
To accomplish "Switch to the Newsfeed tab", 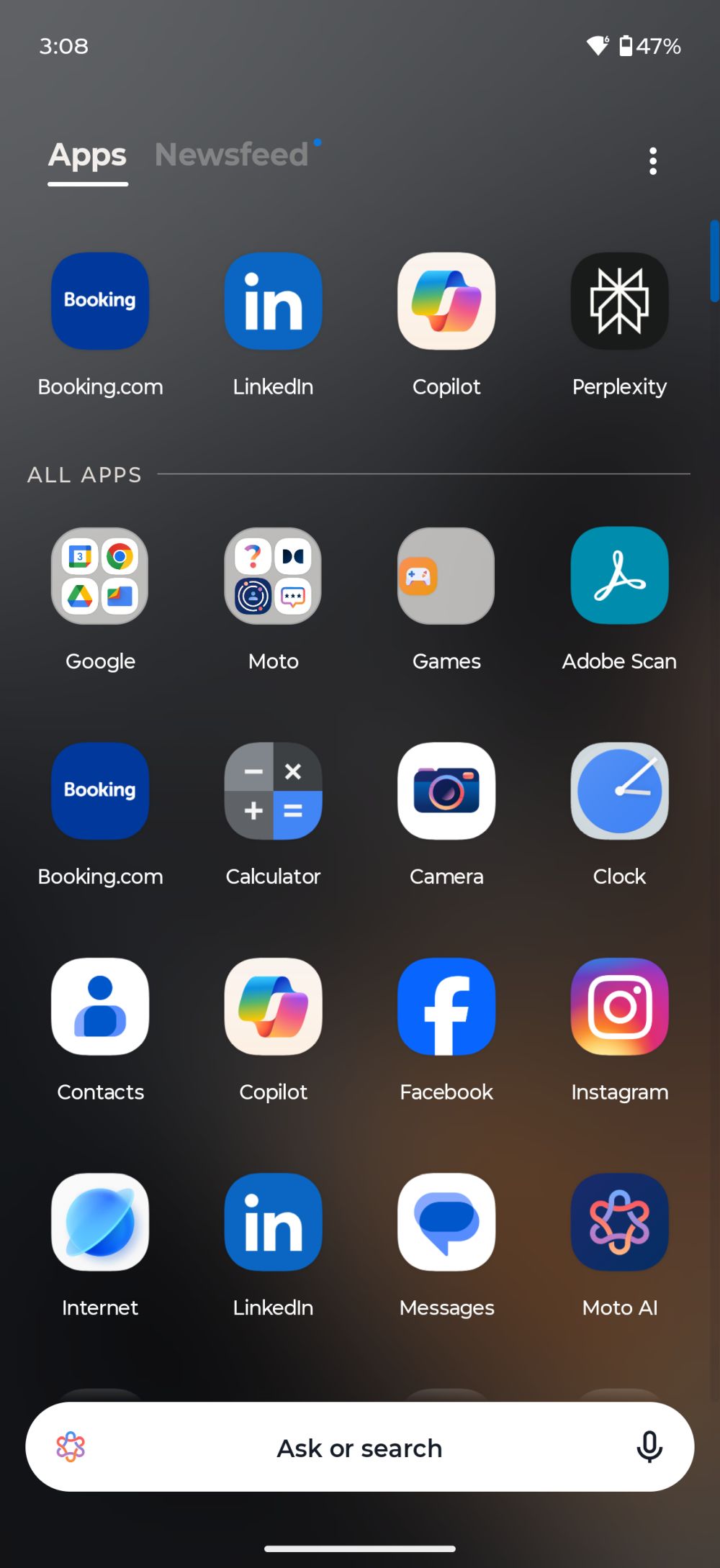I will click(231, 155).
